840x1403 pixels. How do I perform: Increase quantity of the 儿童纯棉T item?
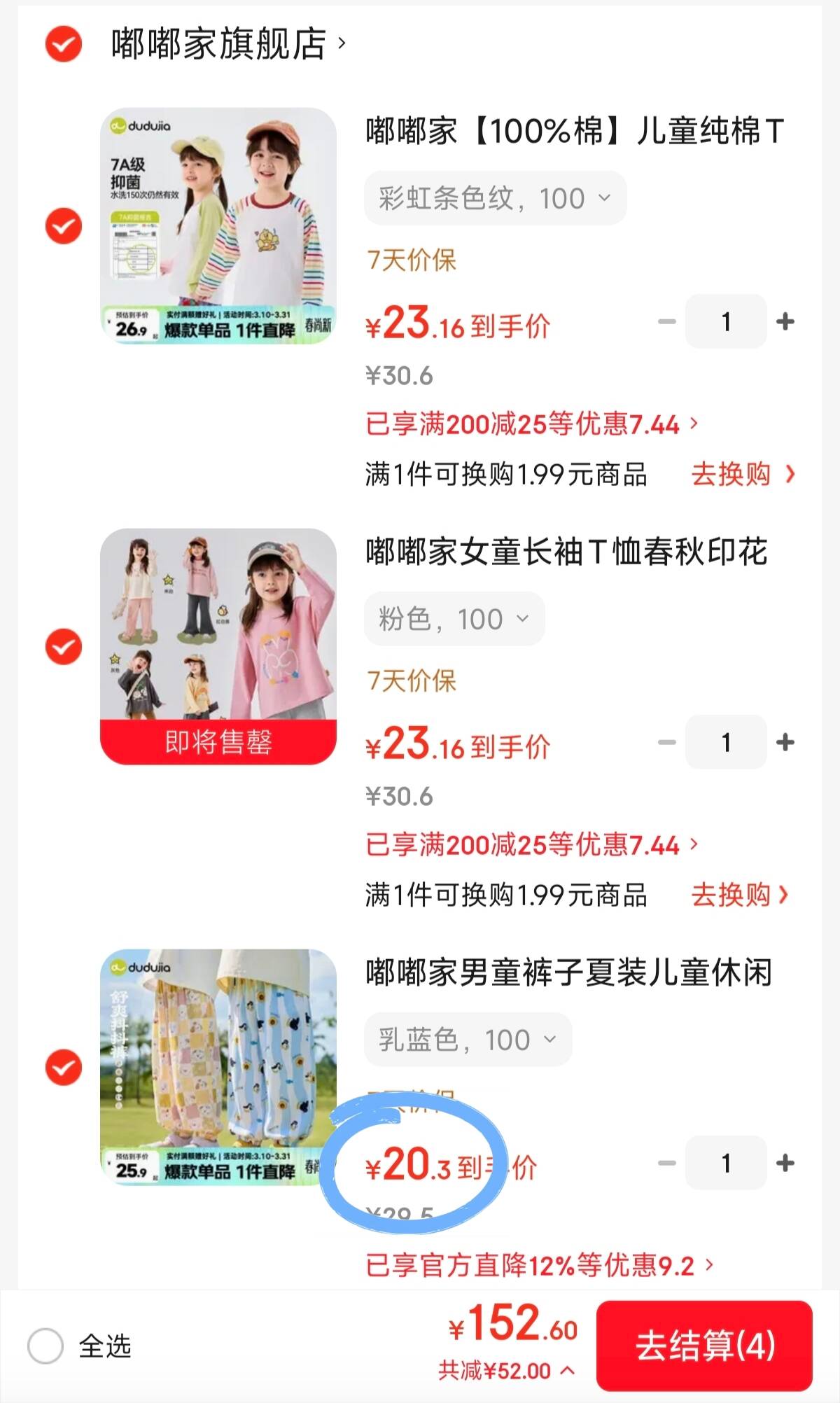785,321
